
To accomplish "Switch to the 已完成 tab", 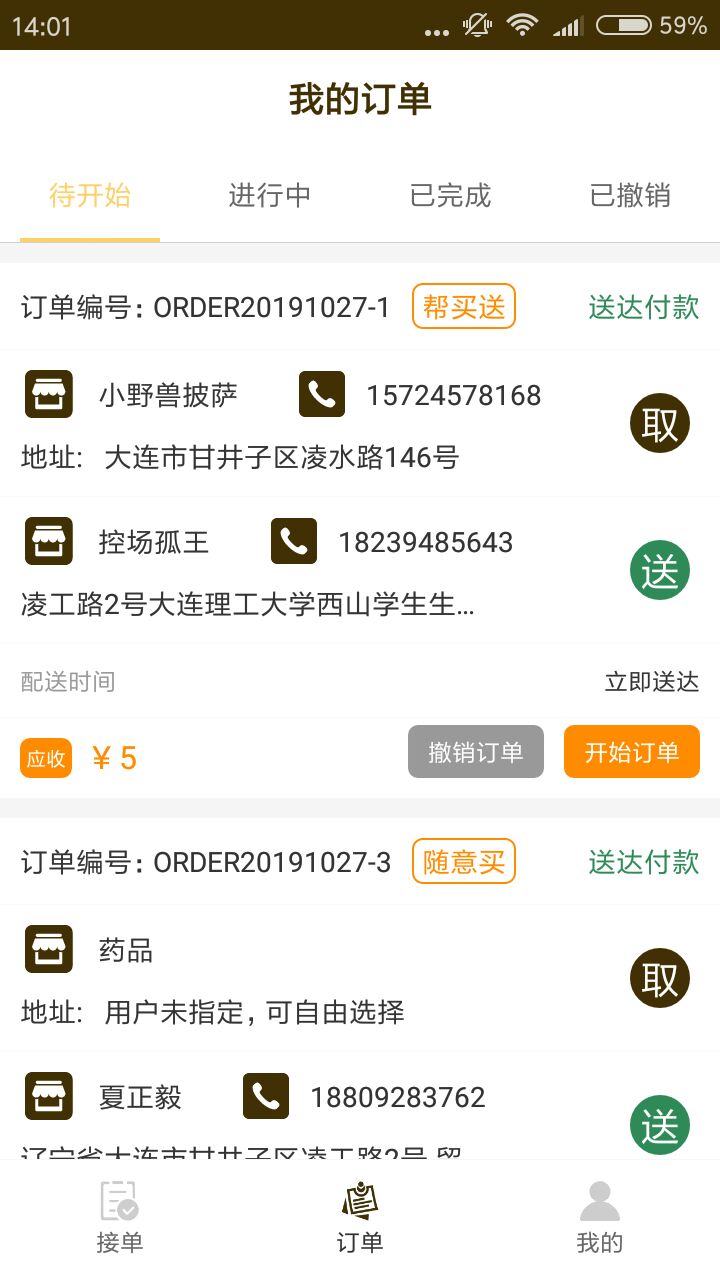I will click(450, 196).
